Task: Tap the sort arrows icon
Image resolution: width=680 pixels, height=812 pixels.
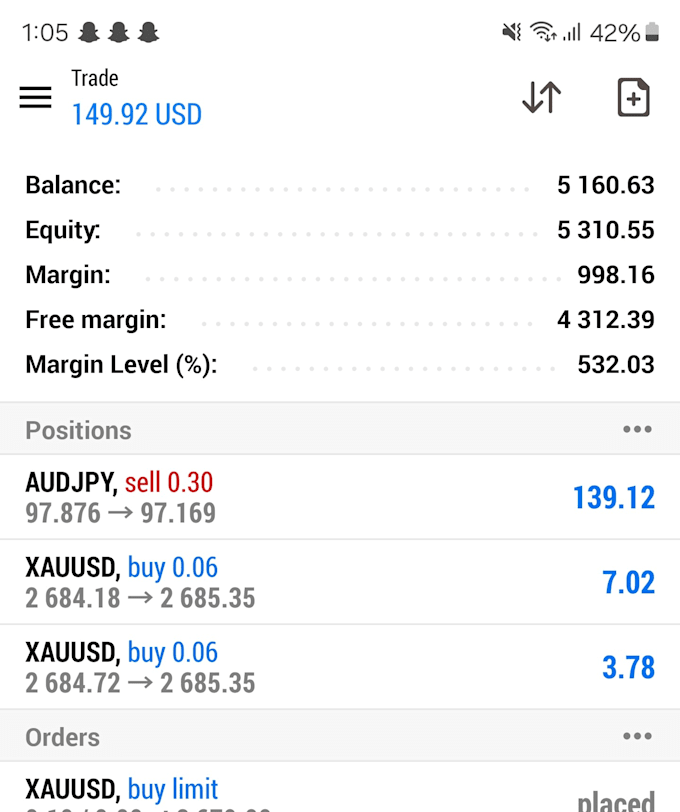Action: click(542, 97)
